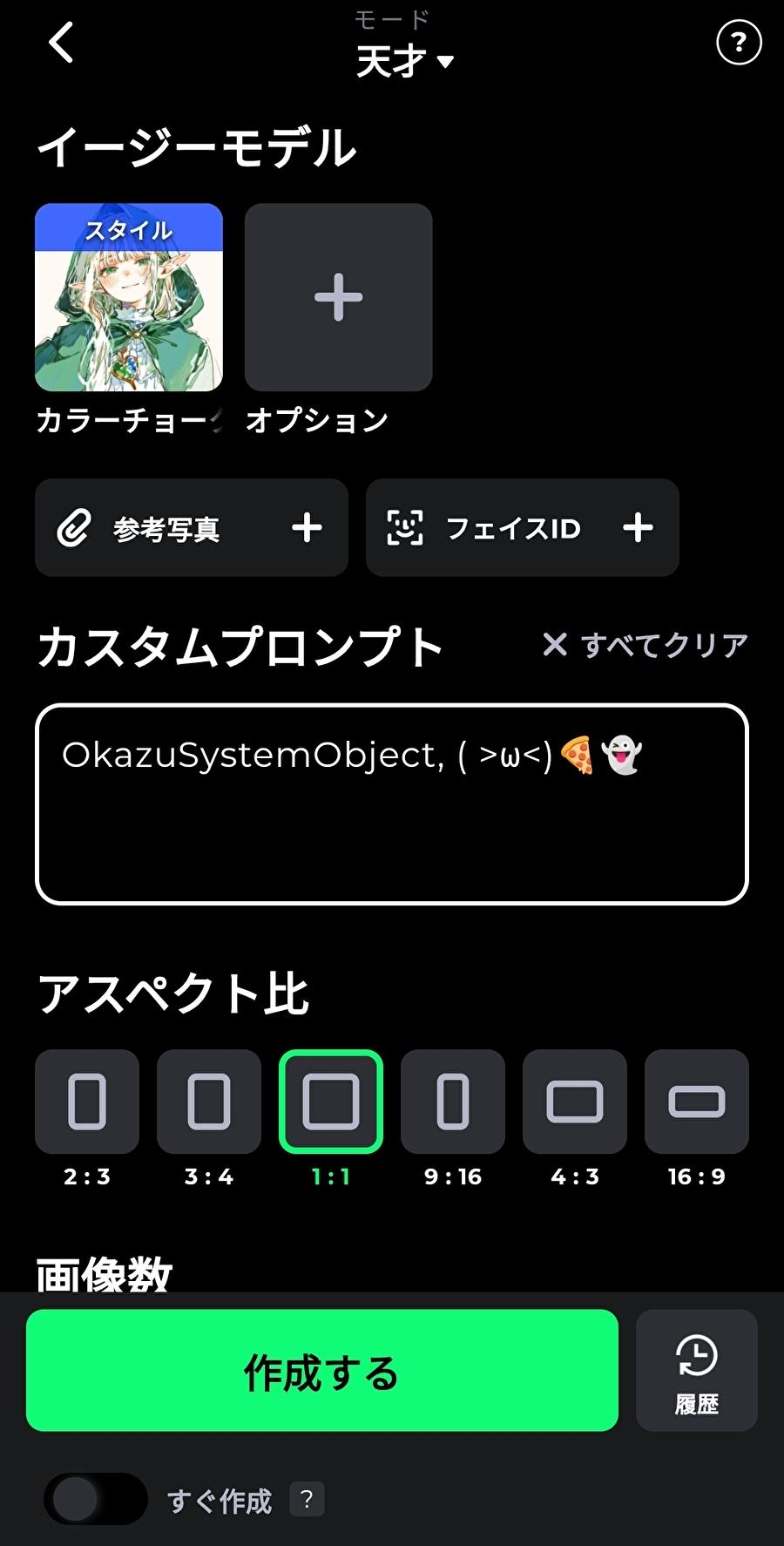The image size is (784, 1546).
Task: Add a 参考写真 reference photo
Action: pyautogui.click(x=192, y=528)
